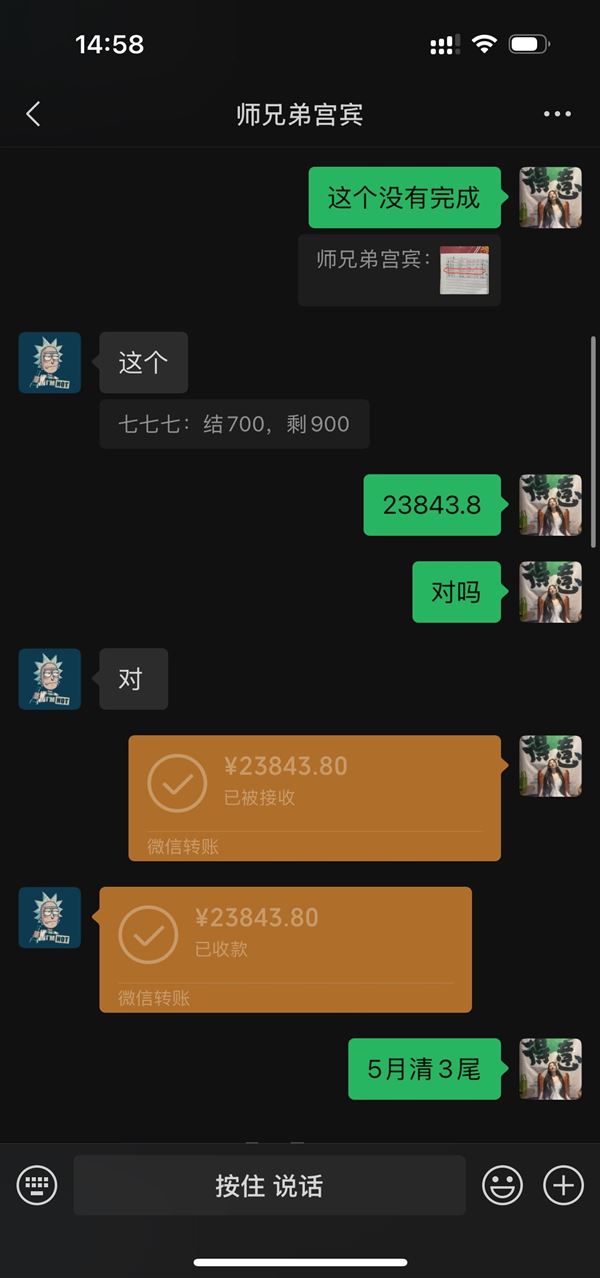Open the quoted image from 师兄弟宫宾
Viewport: 600px width, 1278px height.
pyautogui.click(x=464, y=270)
